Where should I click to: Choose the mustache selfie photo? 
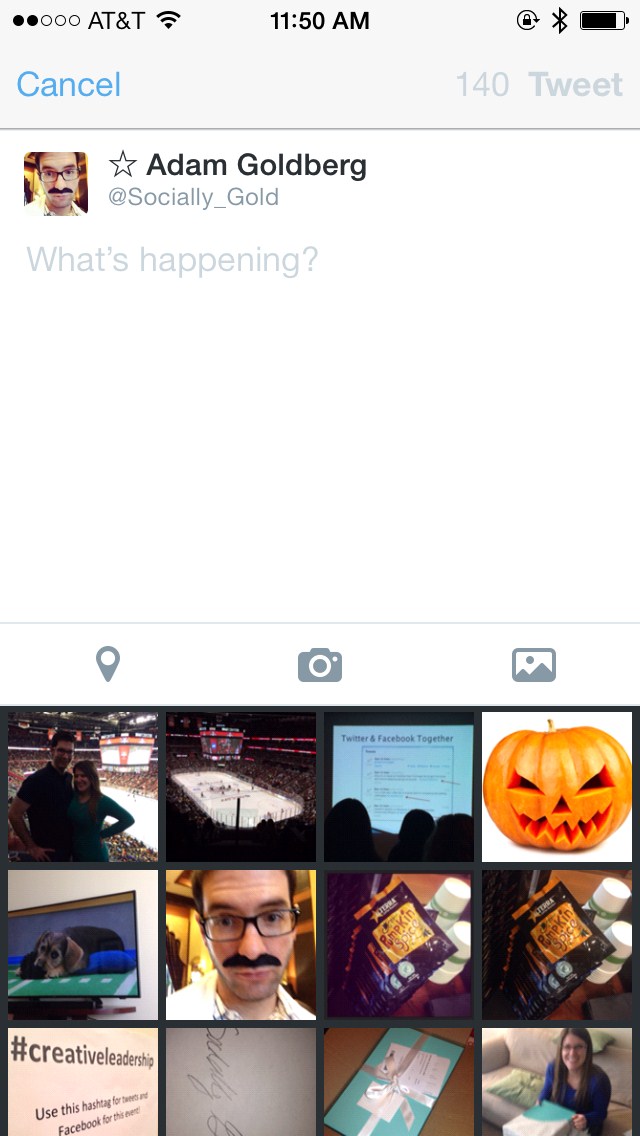[x=241, y=945]
